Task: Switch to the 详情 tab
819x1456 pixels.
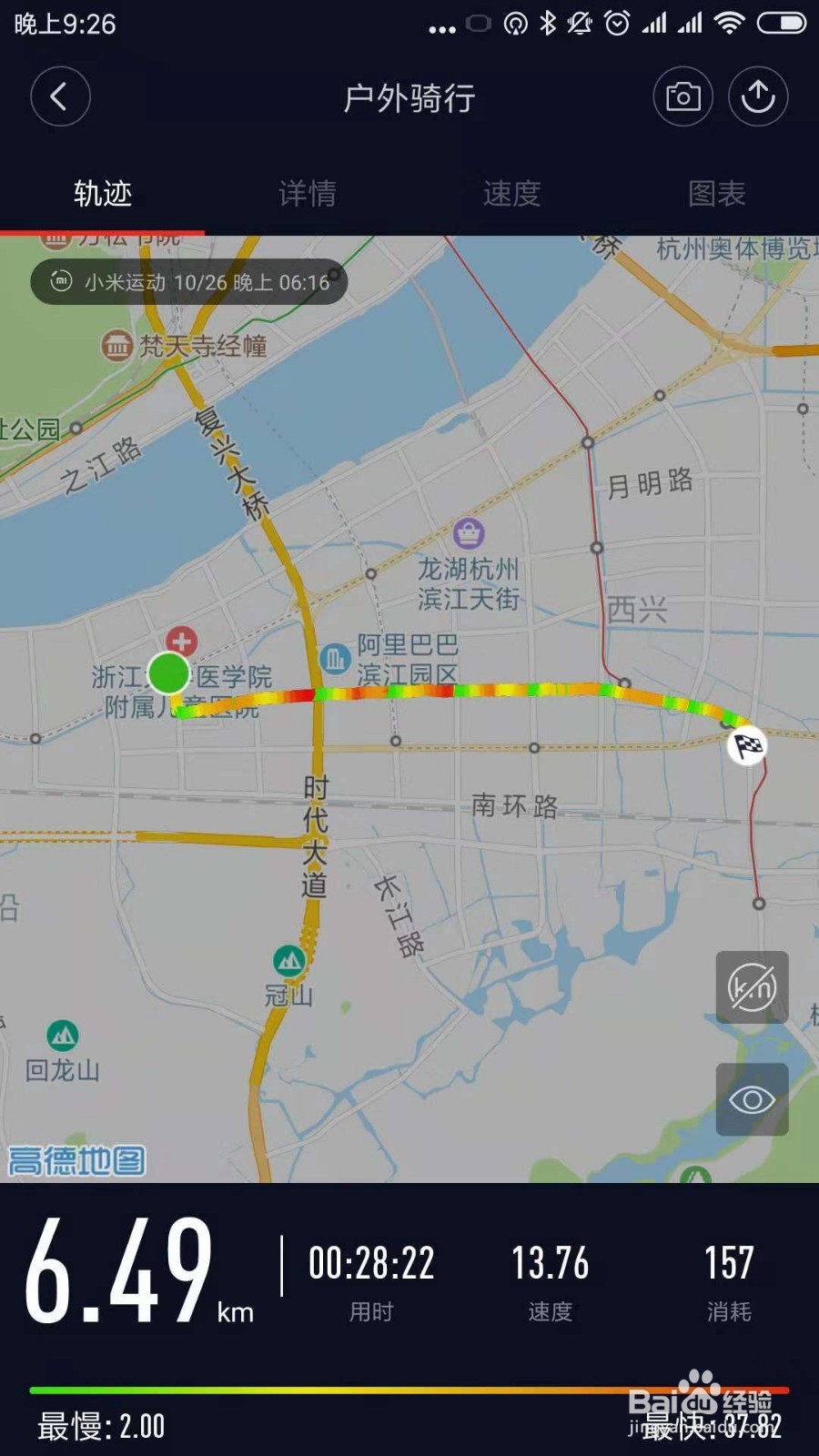Action: click(308, 193)
